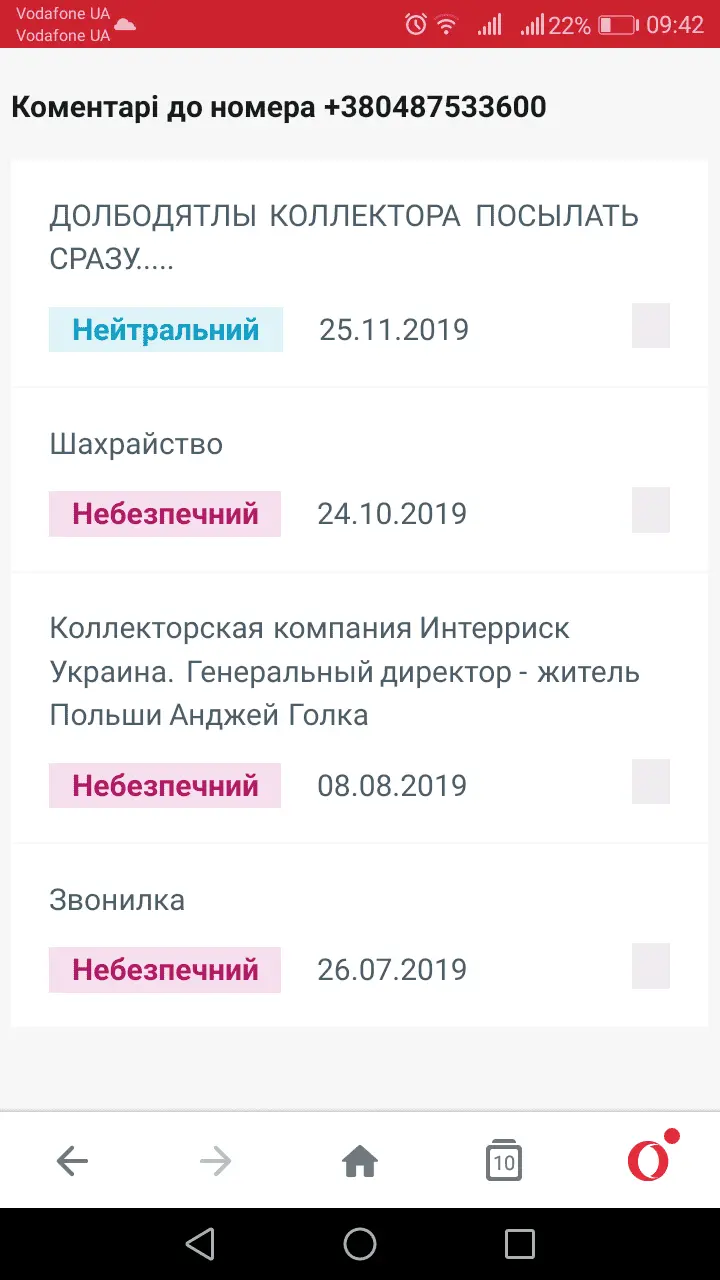Go back to the previous page
This screenshot has height=1280, width=720.
pos(72,1161)
